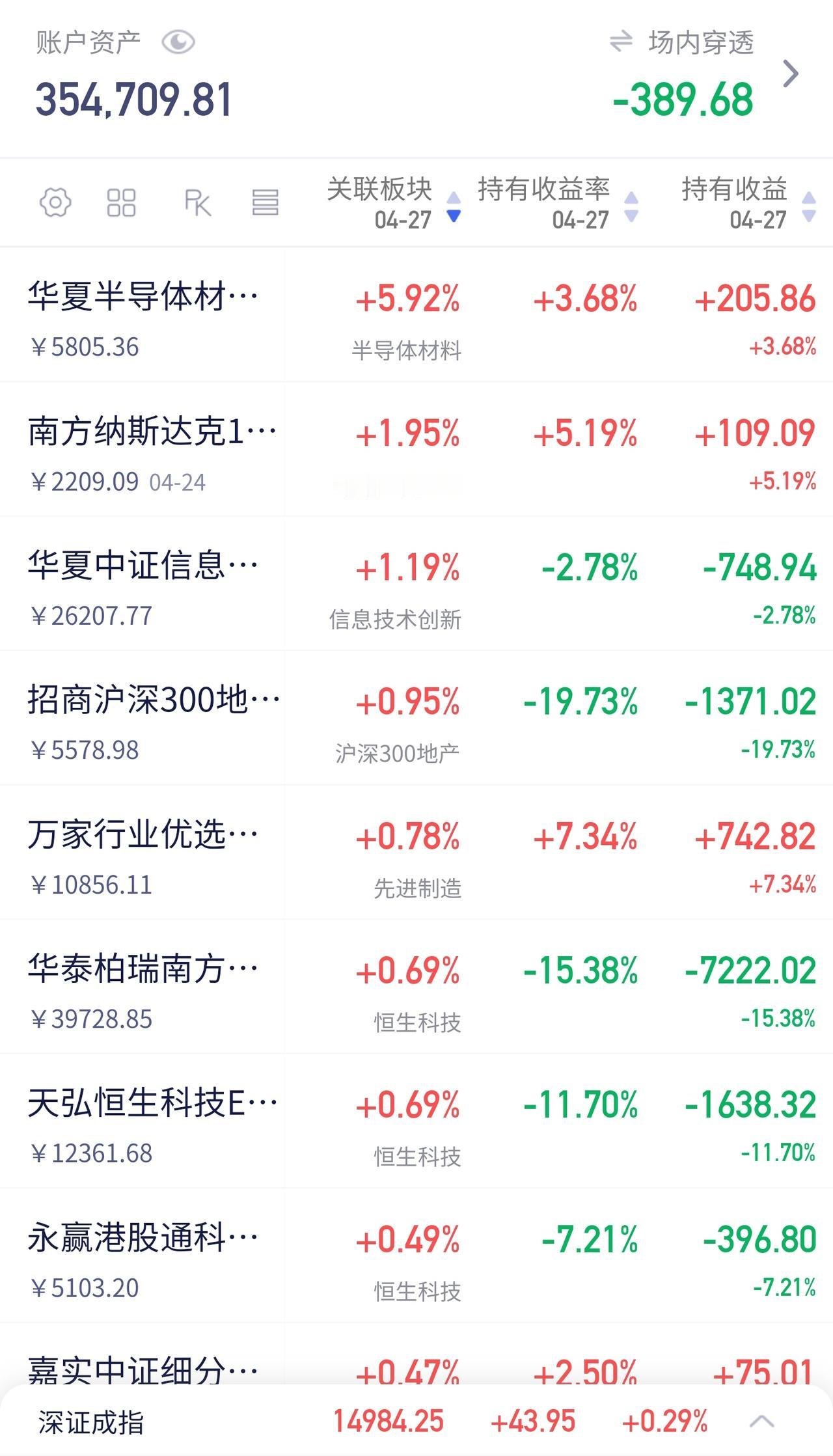833x1456 pixels.
Task: Open the PK fund comparison icon
Action: pos(196,204)
